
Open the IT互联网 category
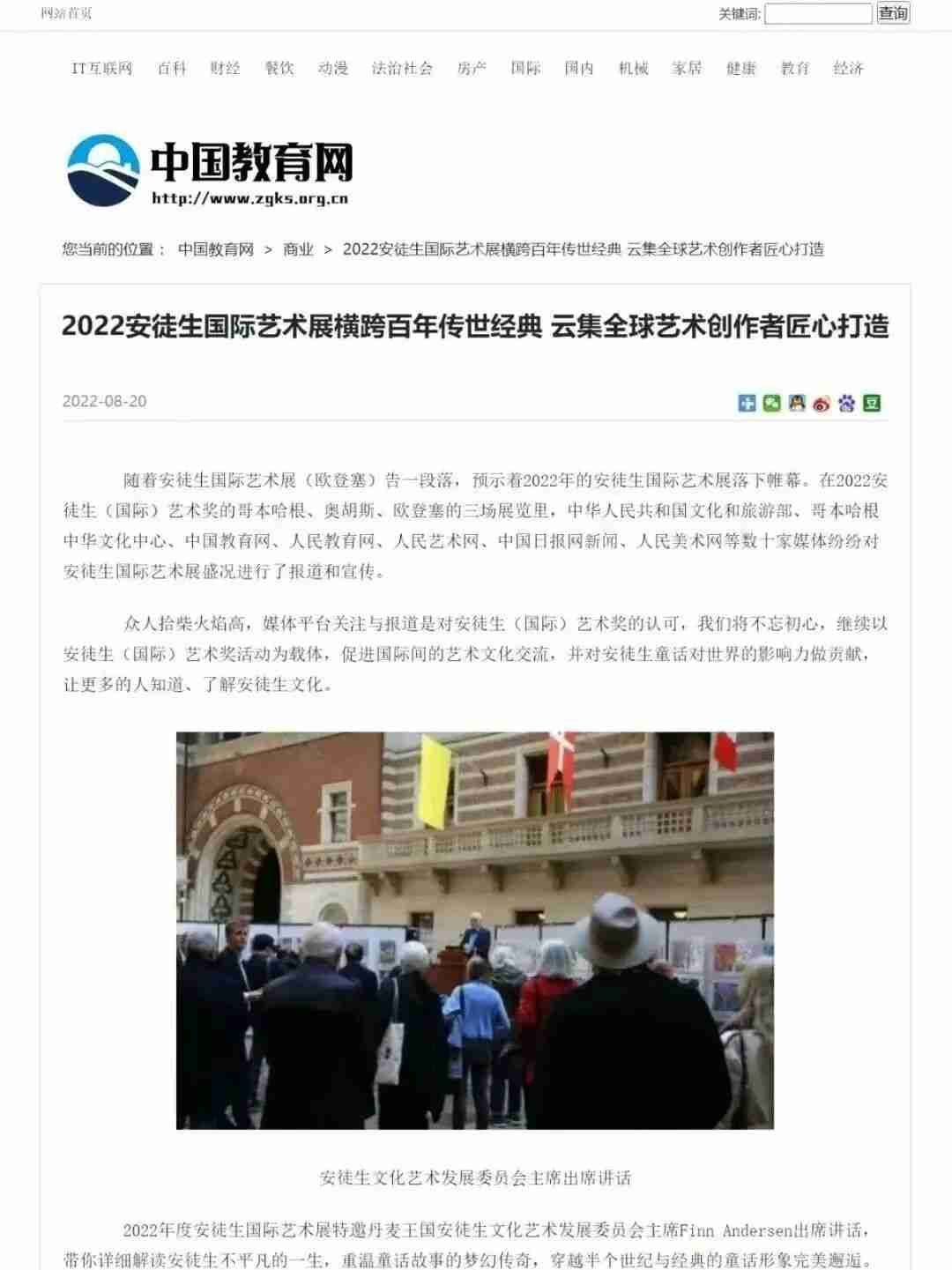(x=102, y=68)
